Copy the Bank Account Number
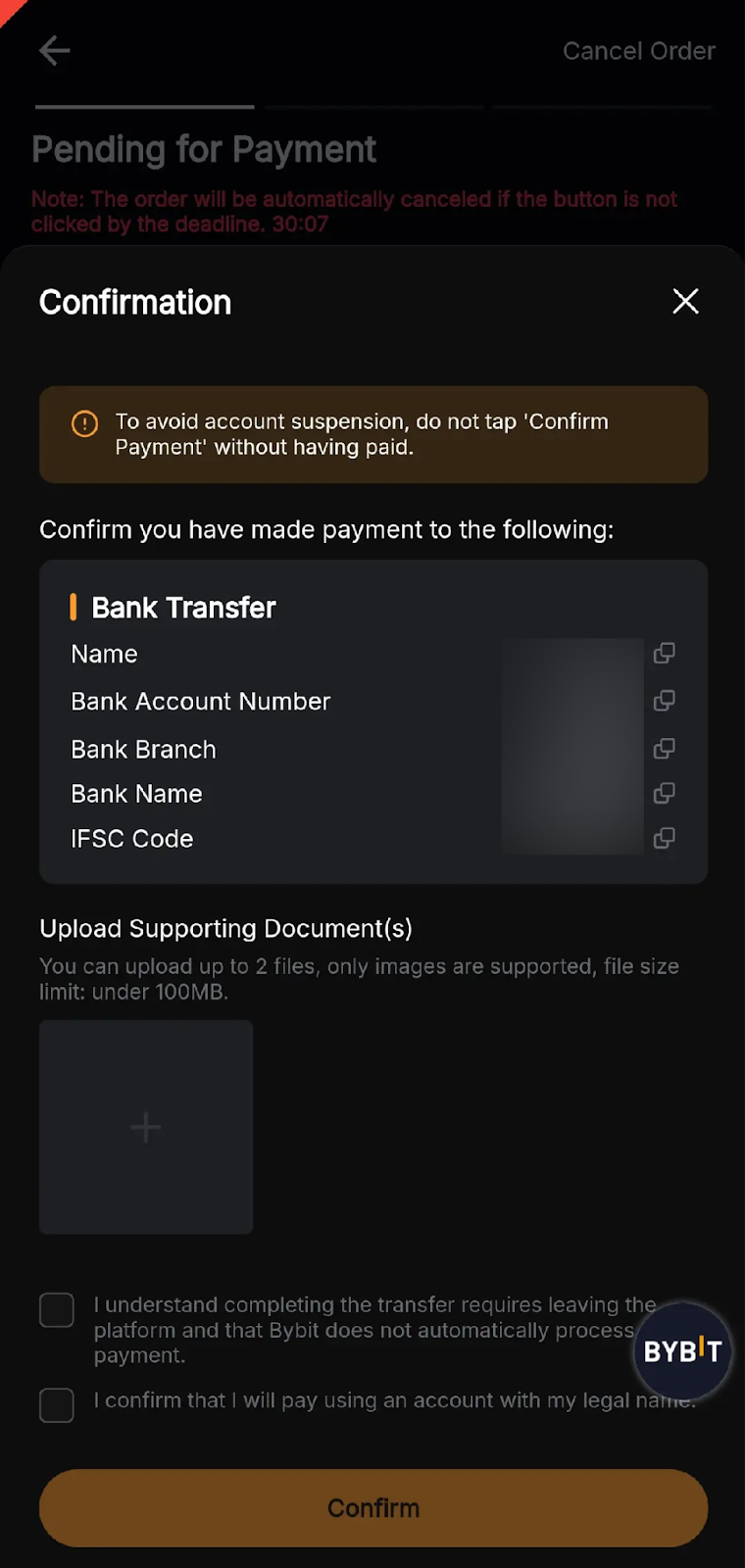The width and height of the screenshot is (745, 1568). (x=664, y=701)
